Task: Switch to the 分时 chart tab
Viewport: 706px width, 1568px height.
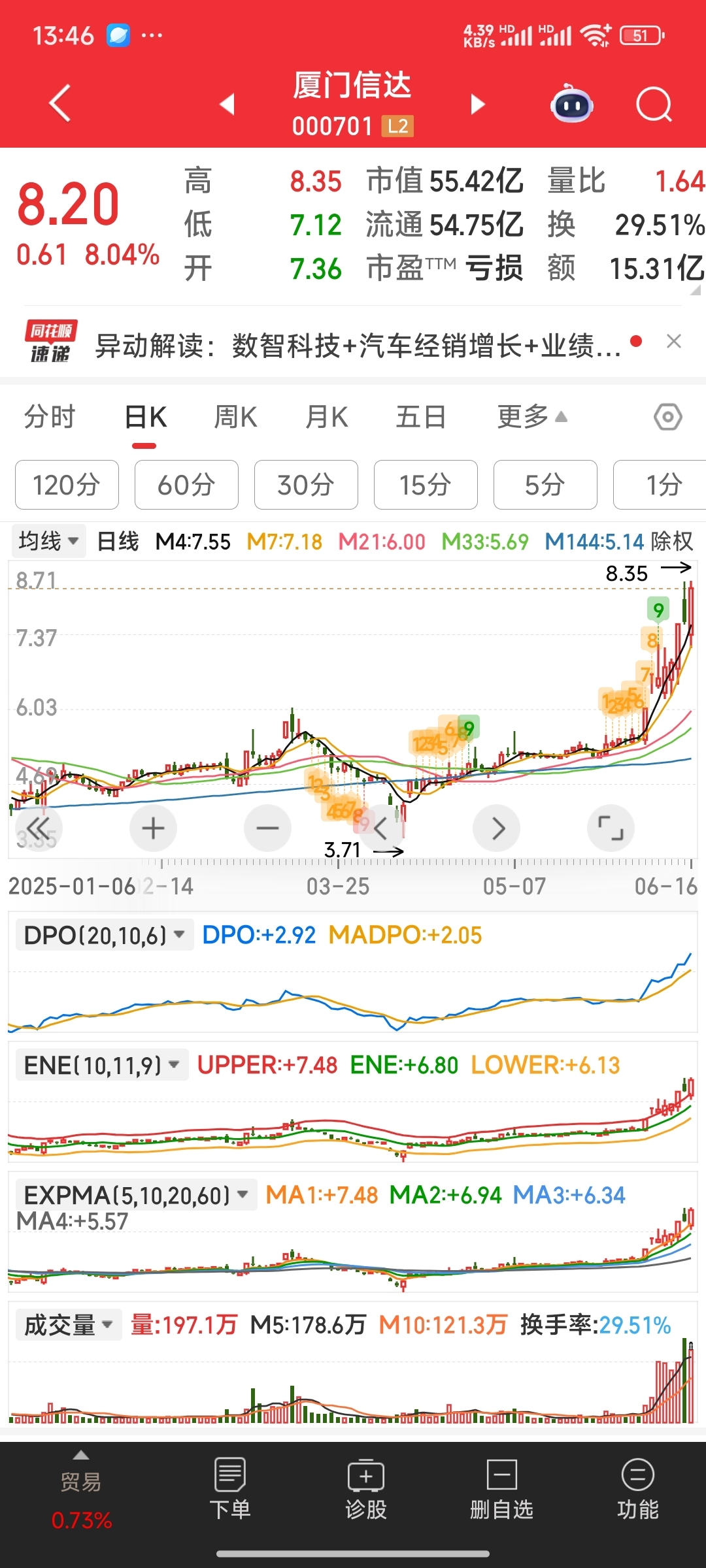Action: tap(50, 417)
